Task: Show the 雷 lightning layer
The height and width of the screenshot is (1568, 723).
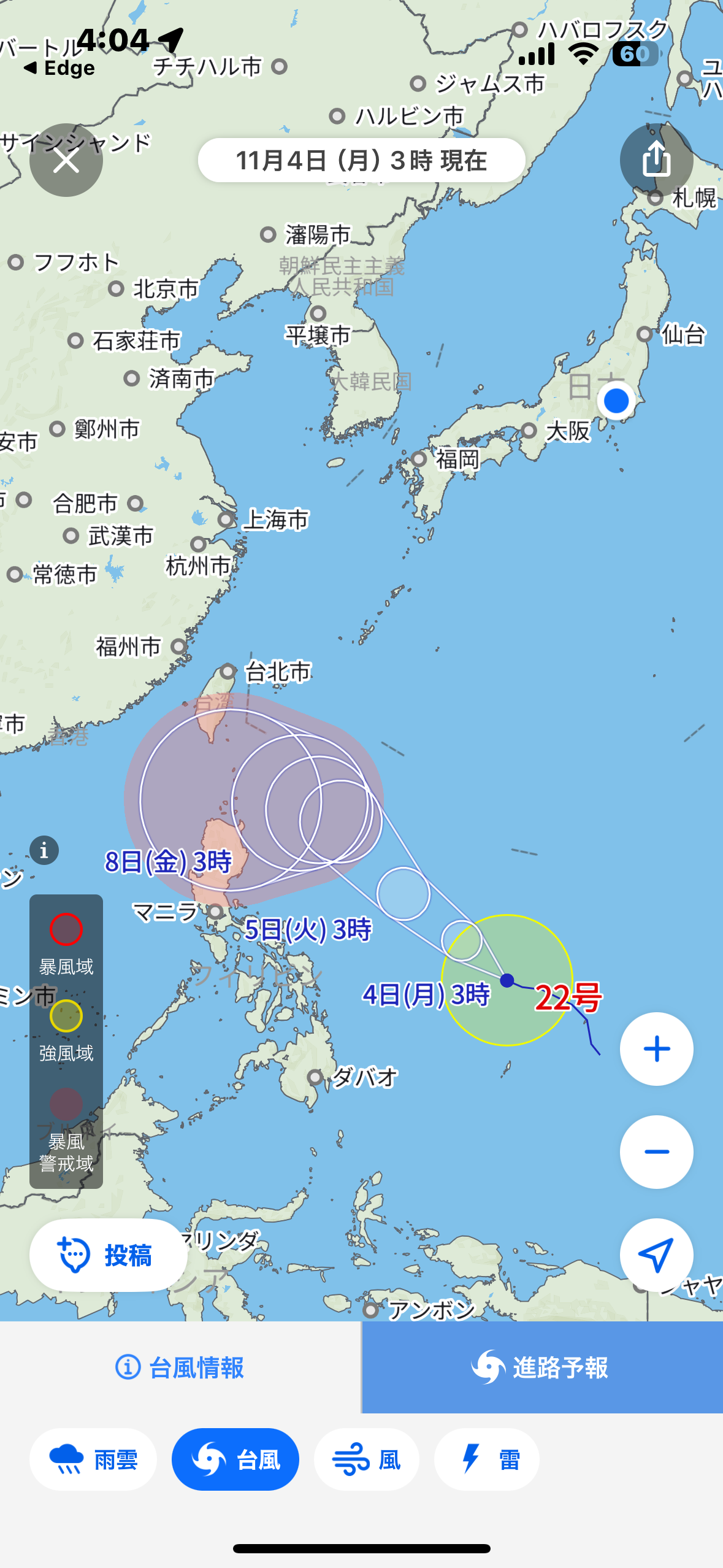Action: pos(487,1459)
